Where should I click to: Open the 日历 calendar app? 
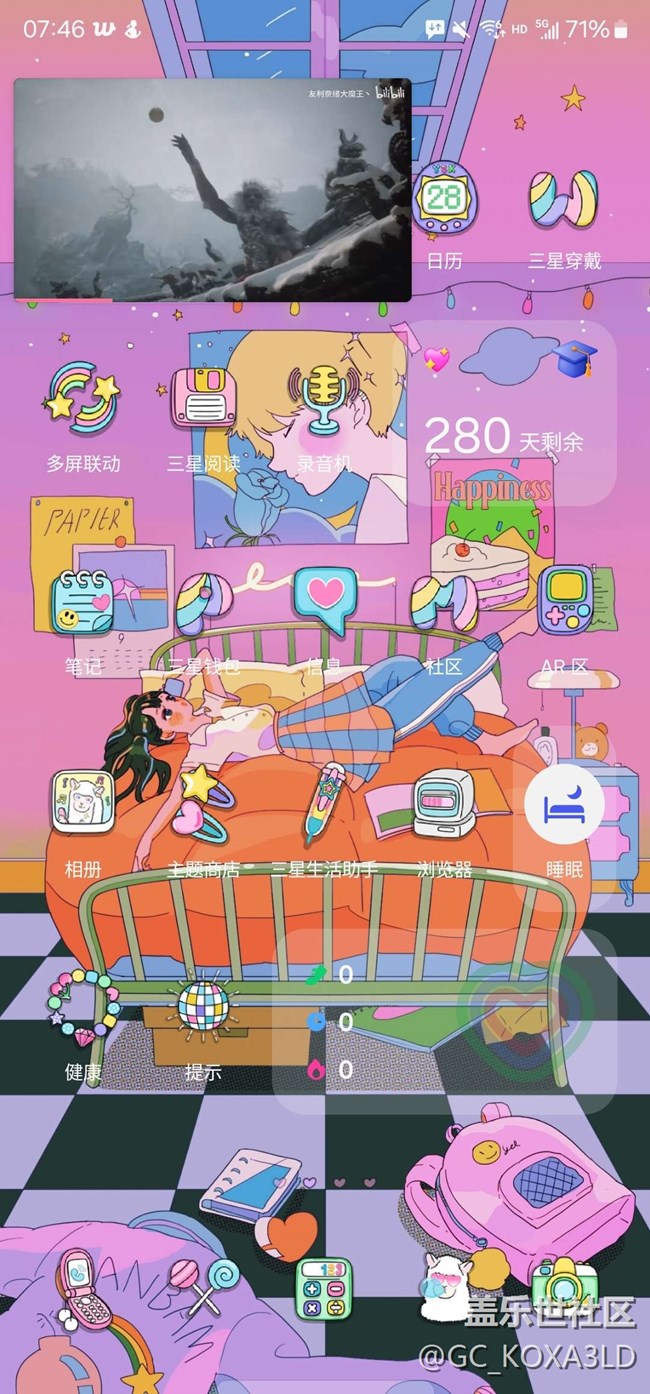[x=444, y=200]
